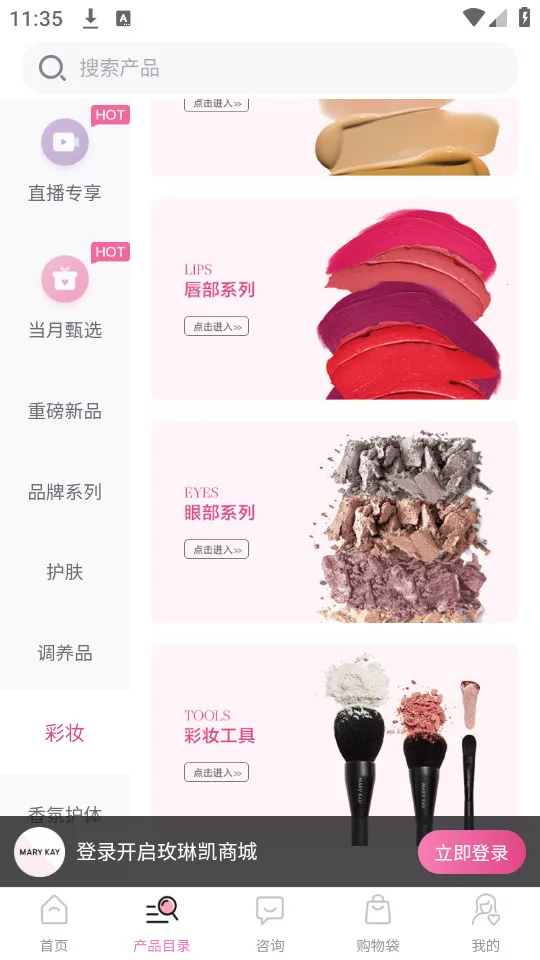Open the 购物袋 shopping bag tab
The image size is (540, 960).
[378, 923]
